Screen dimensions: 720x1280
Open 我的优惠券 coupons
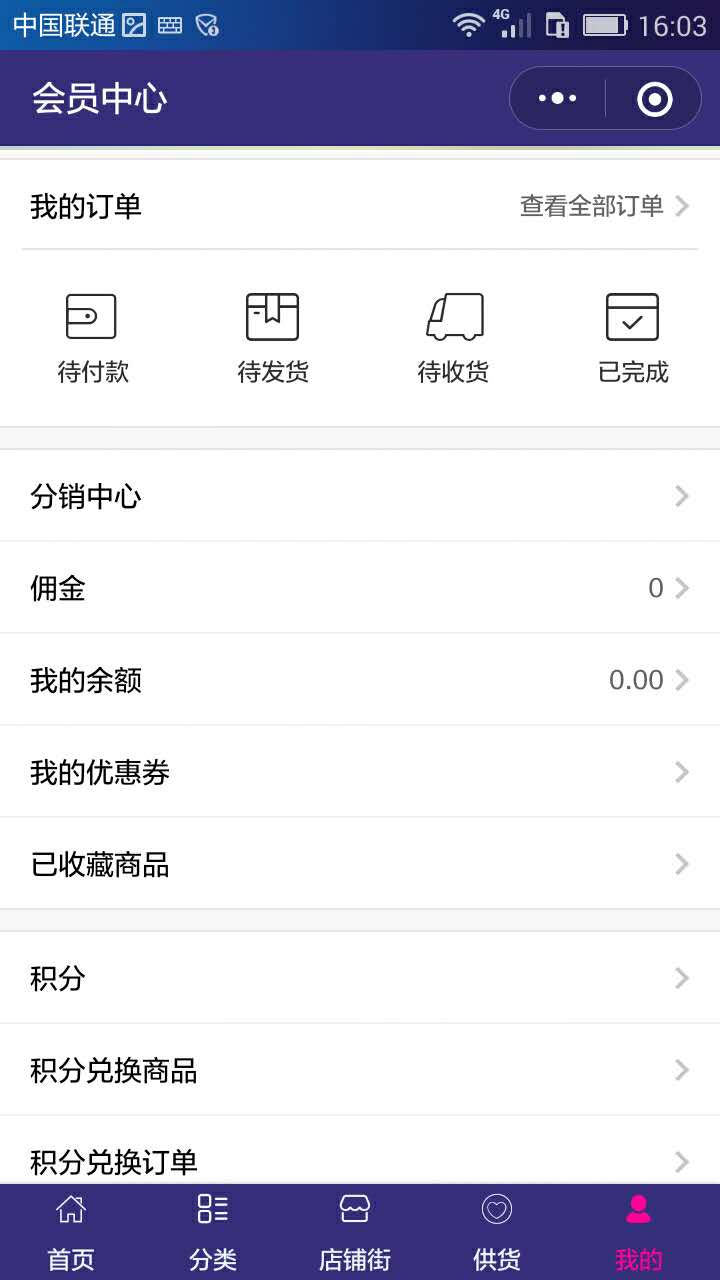[x=360, y=772]
